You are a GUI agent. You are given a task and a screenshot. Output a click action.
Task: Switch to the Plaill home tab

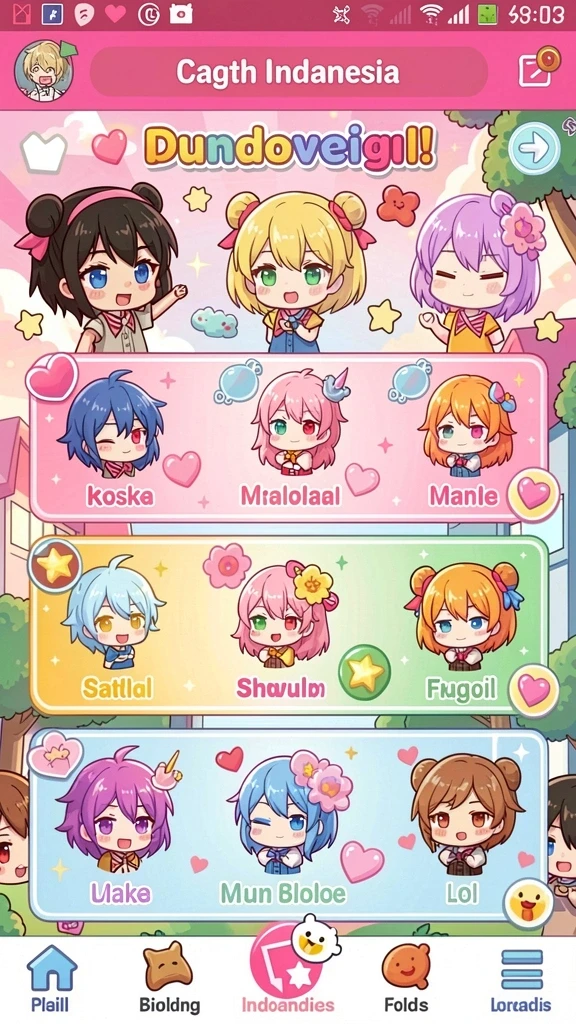point(50,978)
